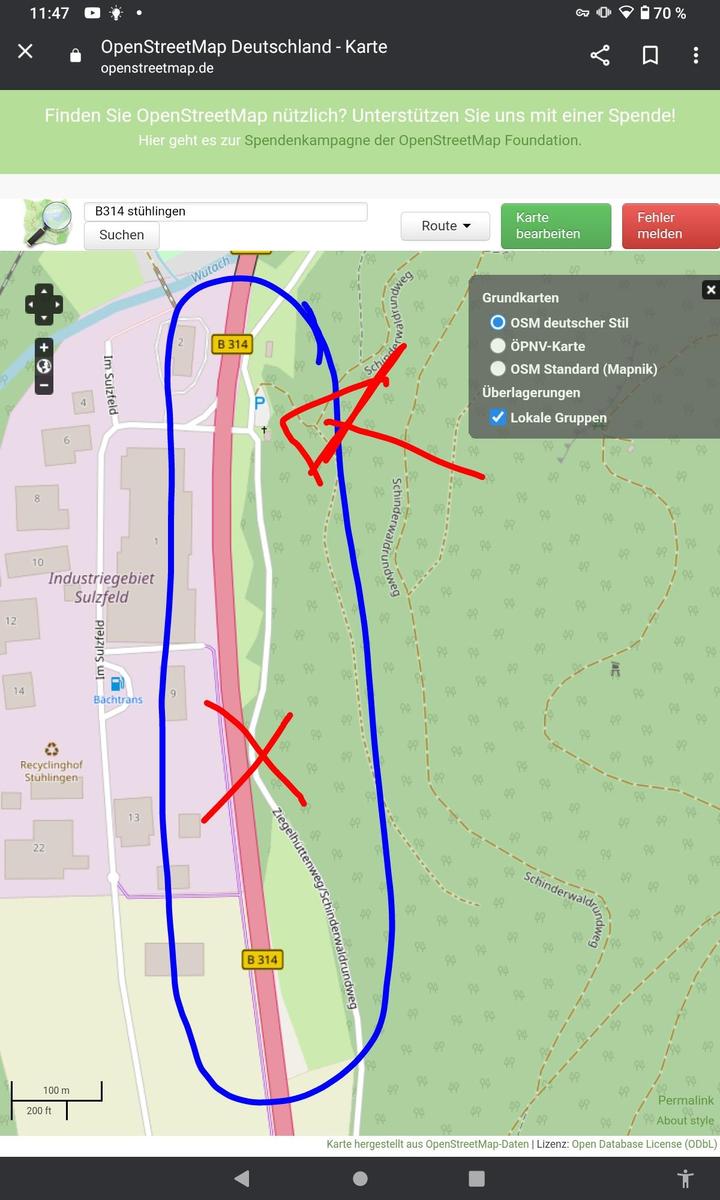The image size is (720, 1200).
Task: Tap the Suchen button
Action: pos(121,235)
